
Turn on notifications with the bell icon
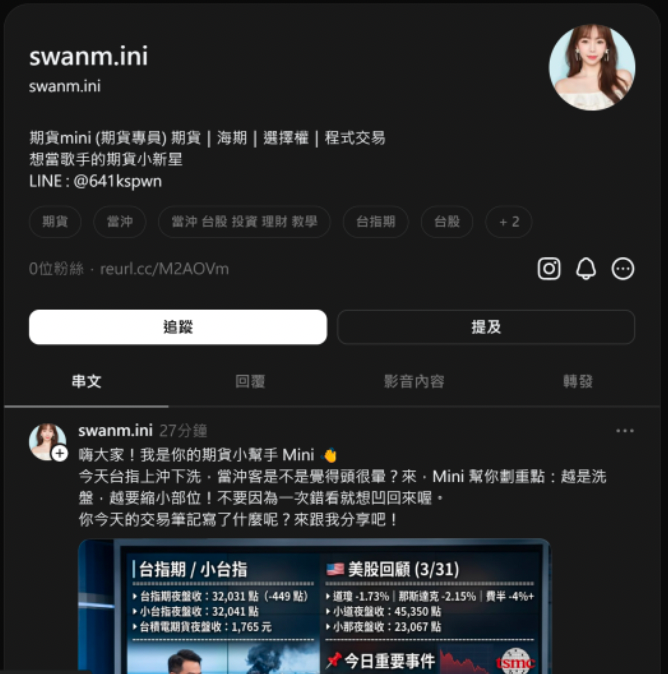pos(586,268)
